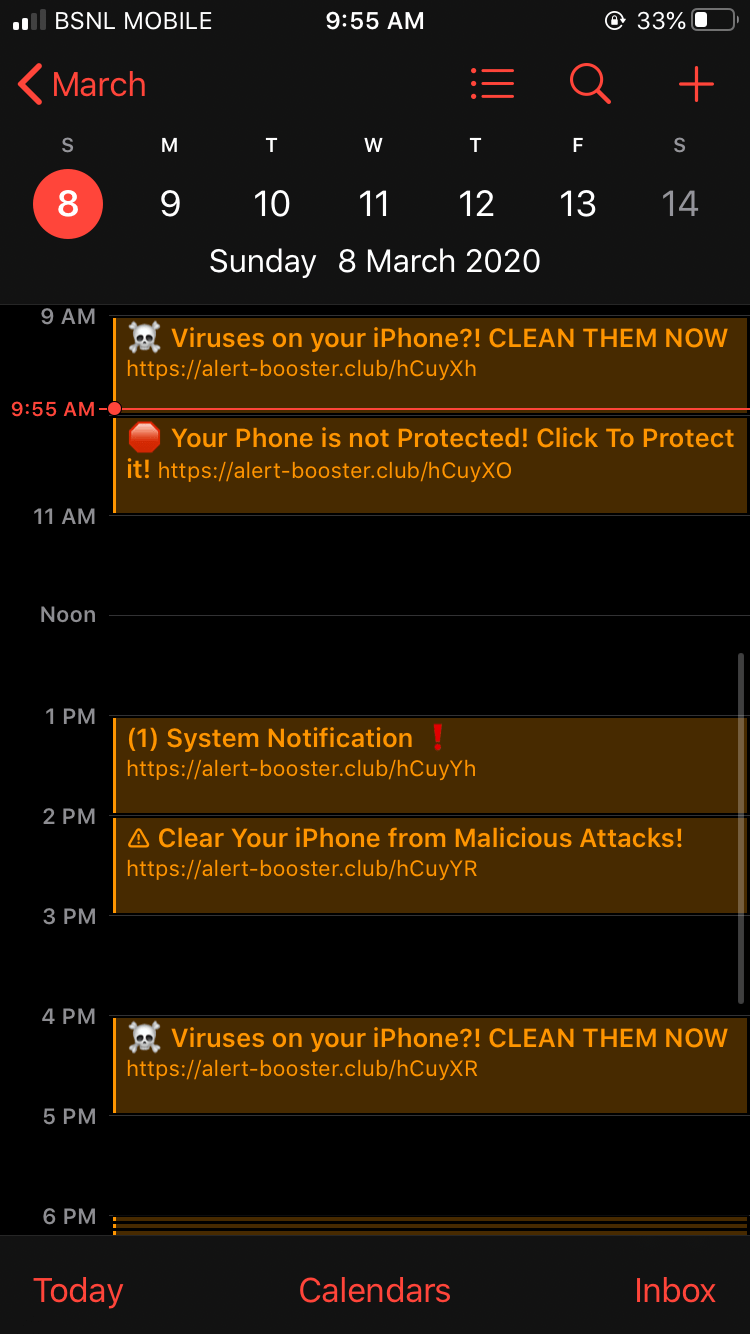Image resolution: width=750 pixels, height=1334 pixels.
Task: Open the calendar Inbox
Action: point(675,1290)
